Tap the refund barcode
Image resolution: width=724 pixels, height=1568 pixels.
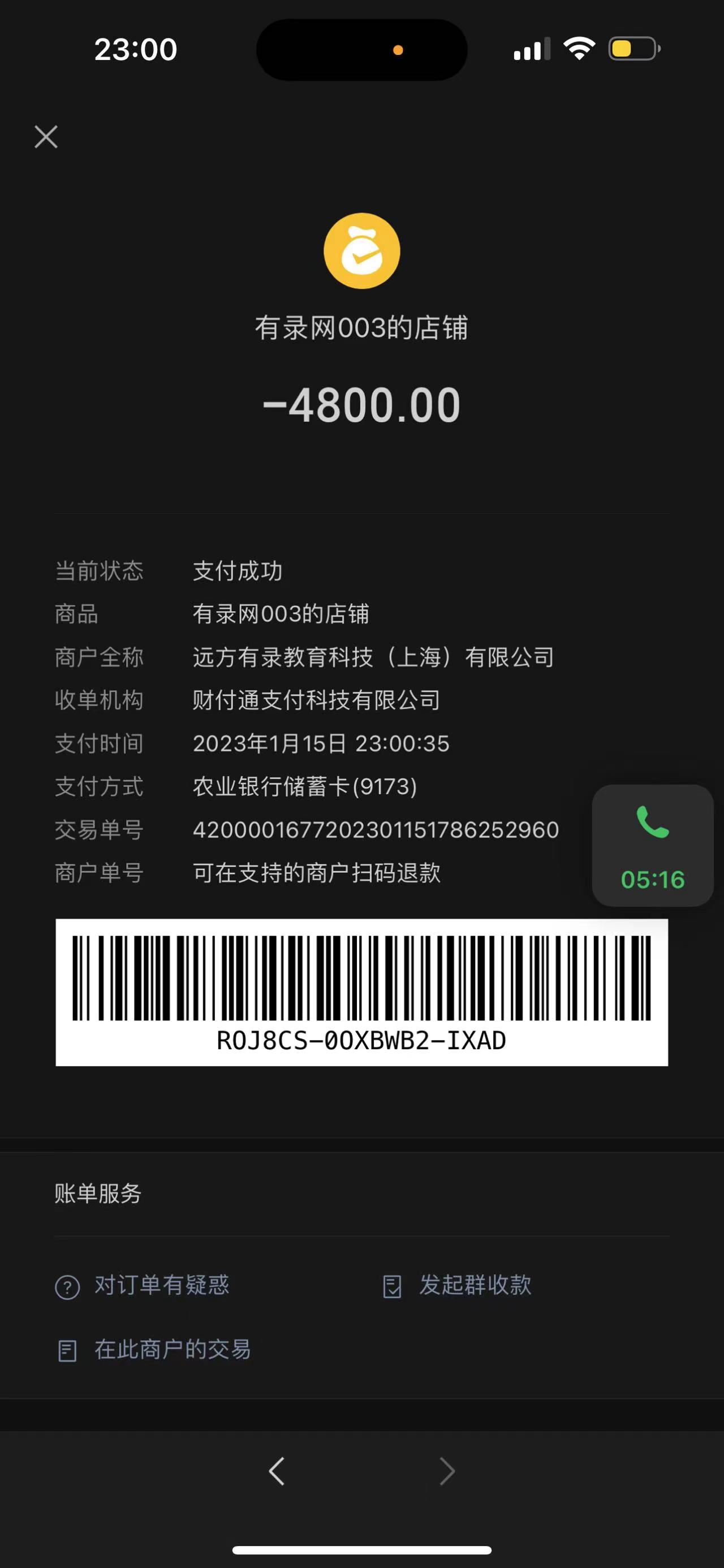point(361,991)
